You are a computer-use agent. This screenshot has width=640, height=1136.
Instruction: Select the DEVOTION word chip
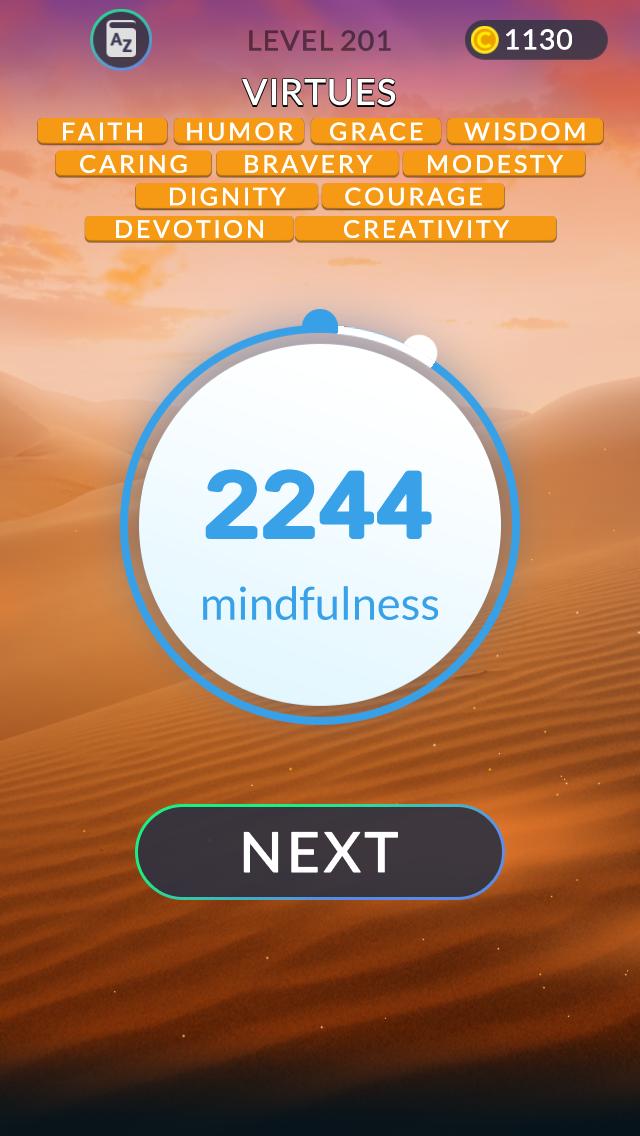coord(189,229)
